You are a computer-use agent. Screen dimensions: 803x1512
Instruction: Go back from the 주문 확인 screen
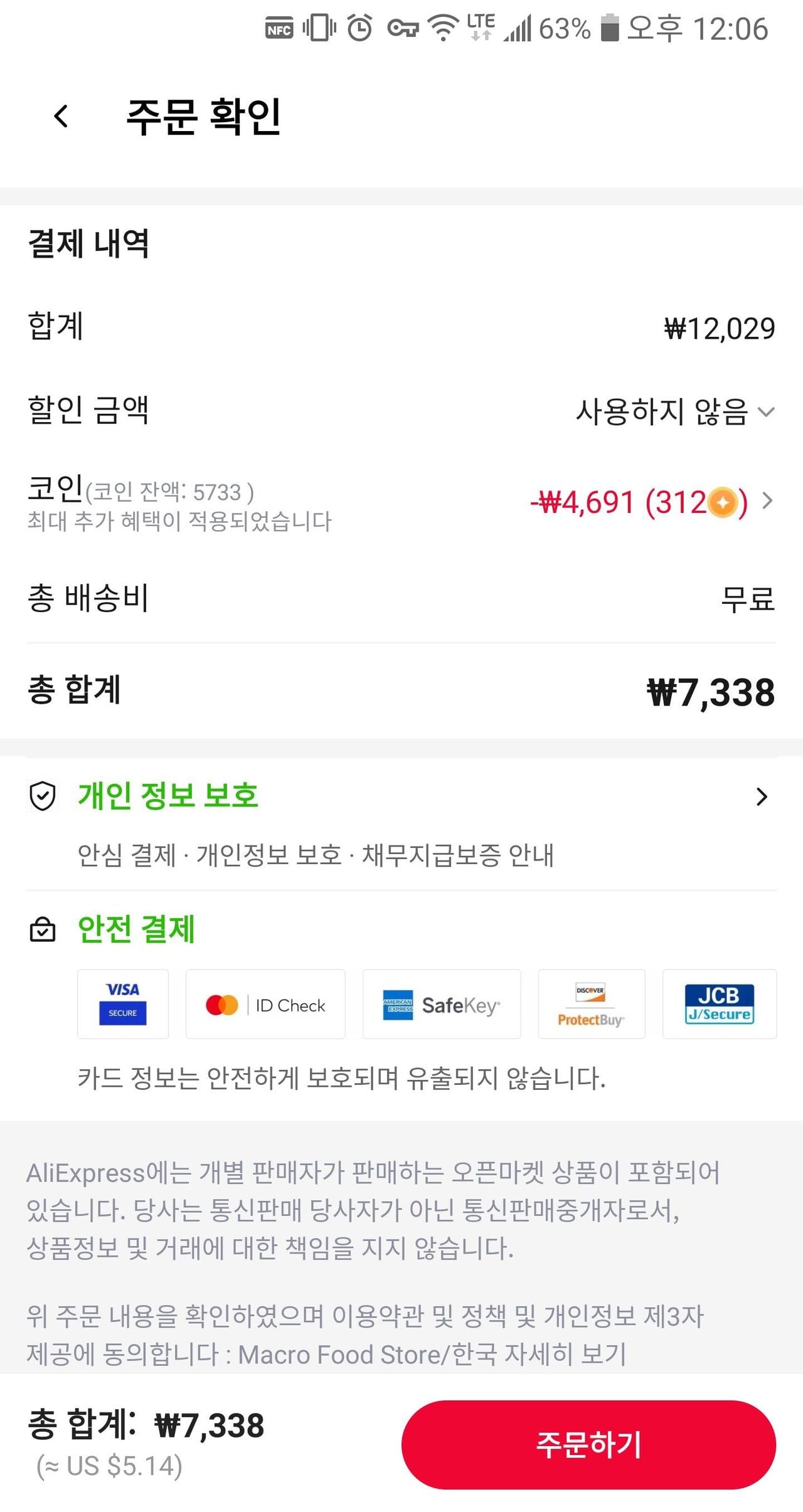pos(61,116)
